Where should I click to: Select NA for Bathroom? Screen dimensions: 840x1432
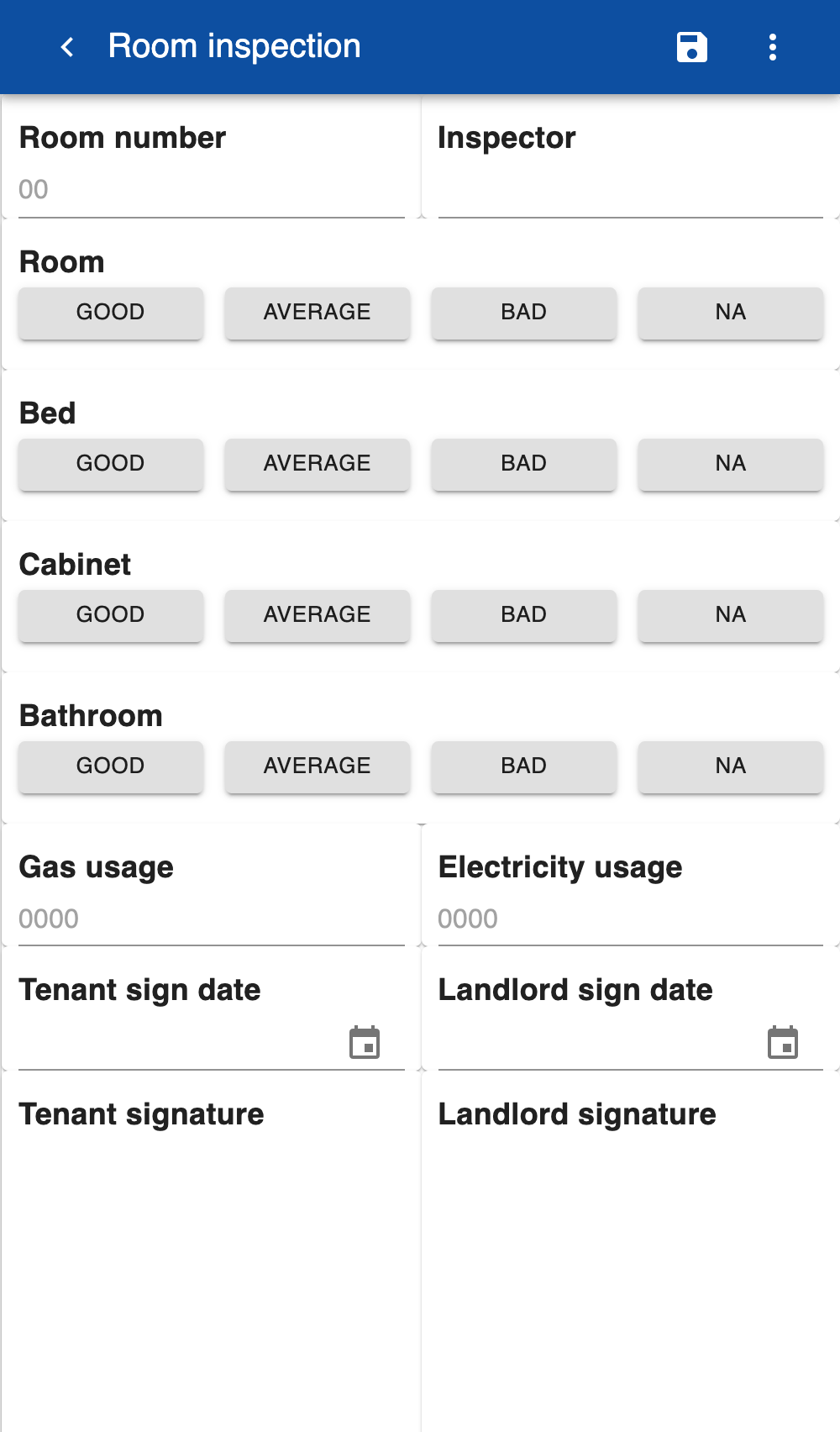tap(731, 766)
